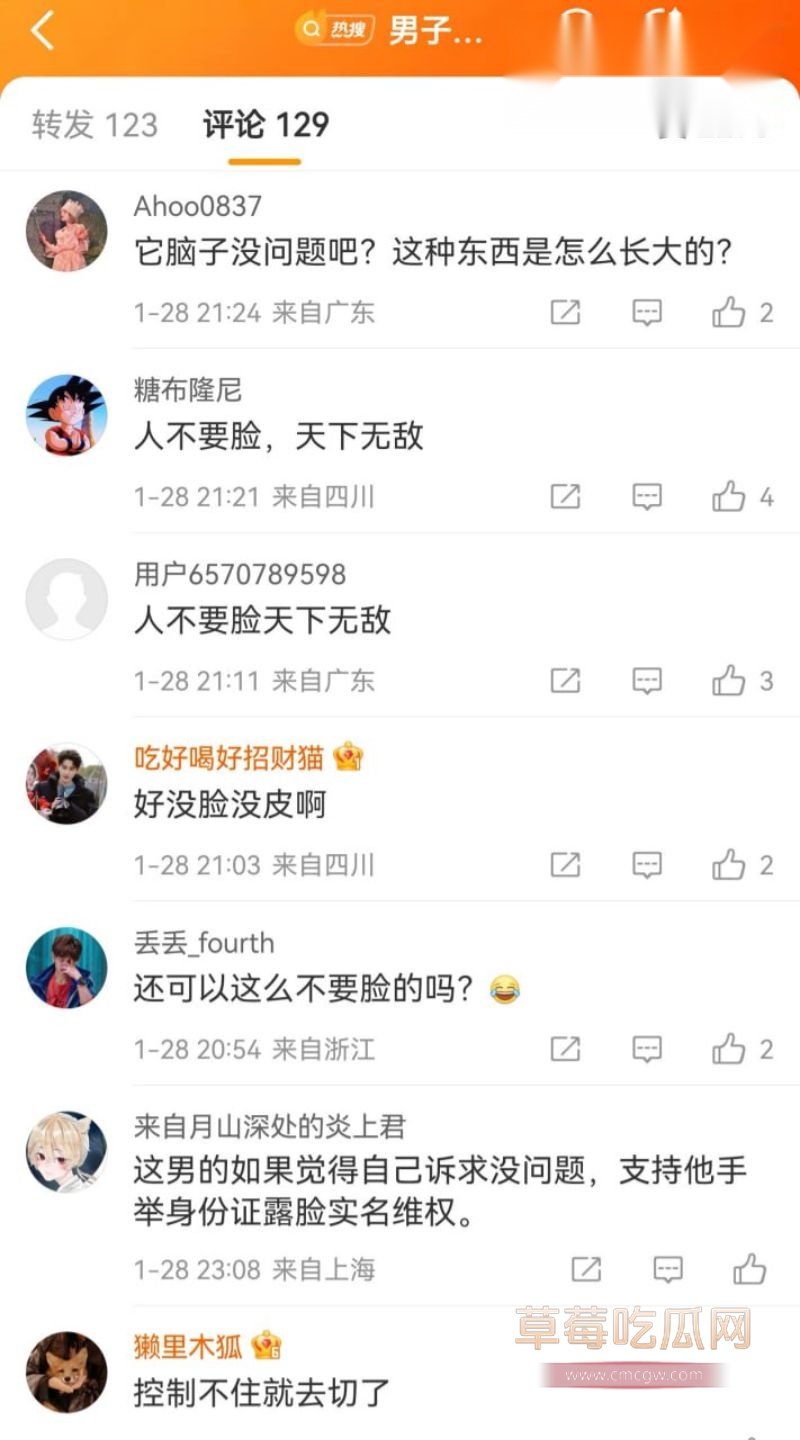
Task: Click the laughing emoji in 丢丢_fourth's comment
Action: point(506,986)
